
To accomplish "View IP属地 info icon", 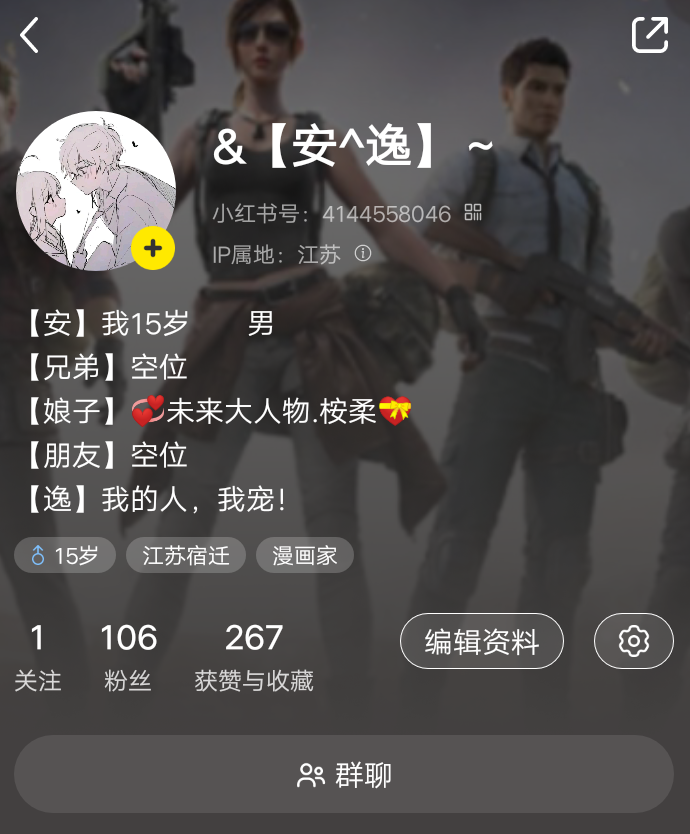I will (x=363, y=254).
